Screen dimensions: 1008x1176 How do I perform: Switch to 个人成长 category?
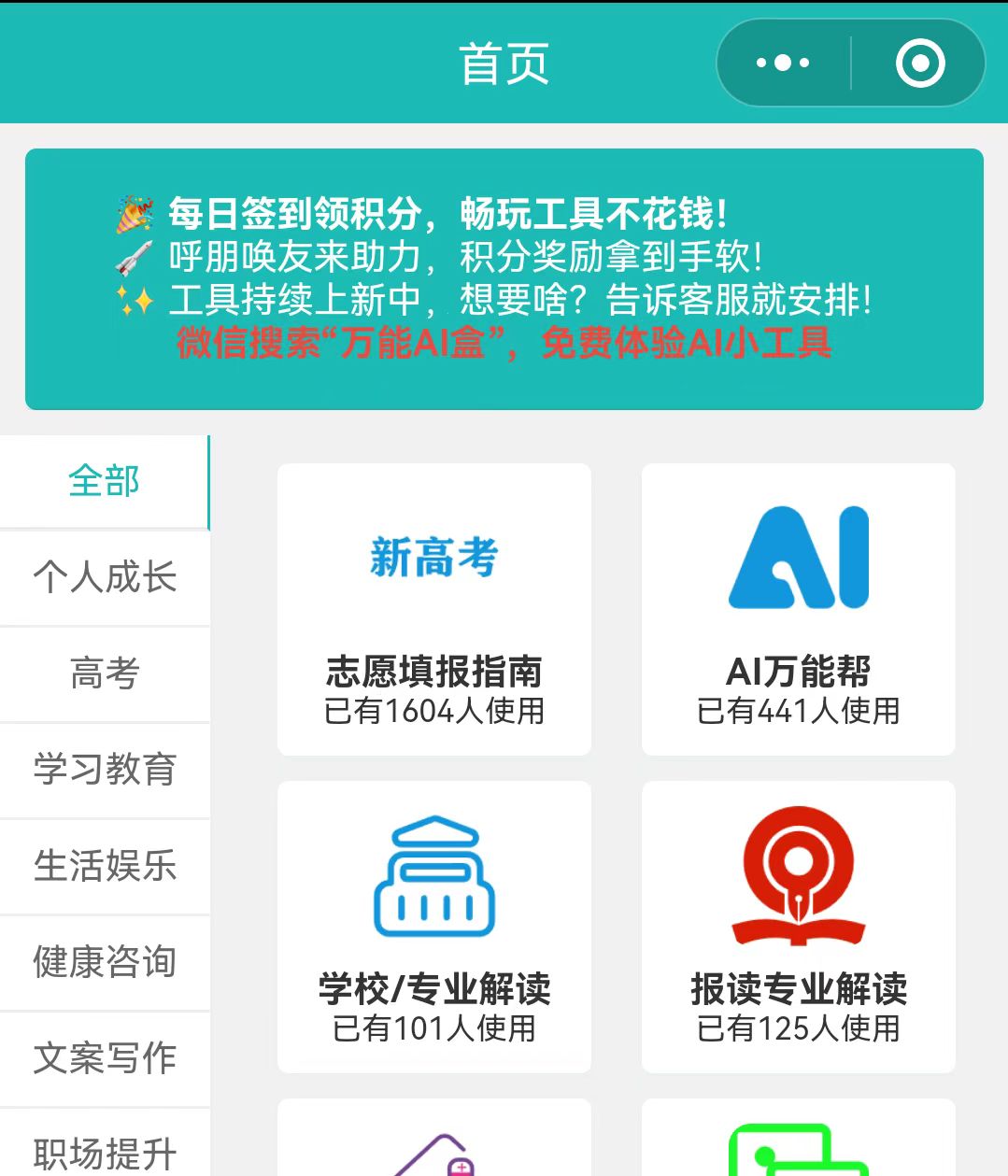pos(104,577)
